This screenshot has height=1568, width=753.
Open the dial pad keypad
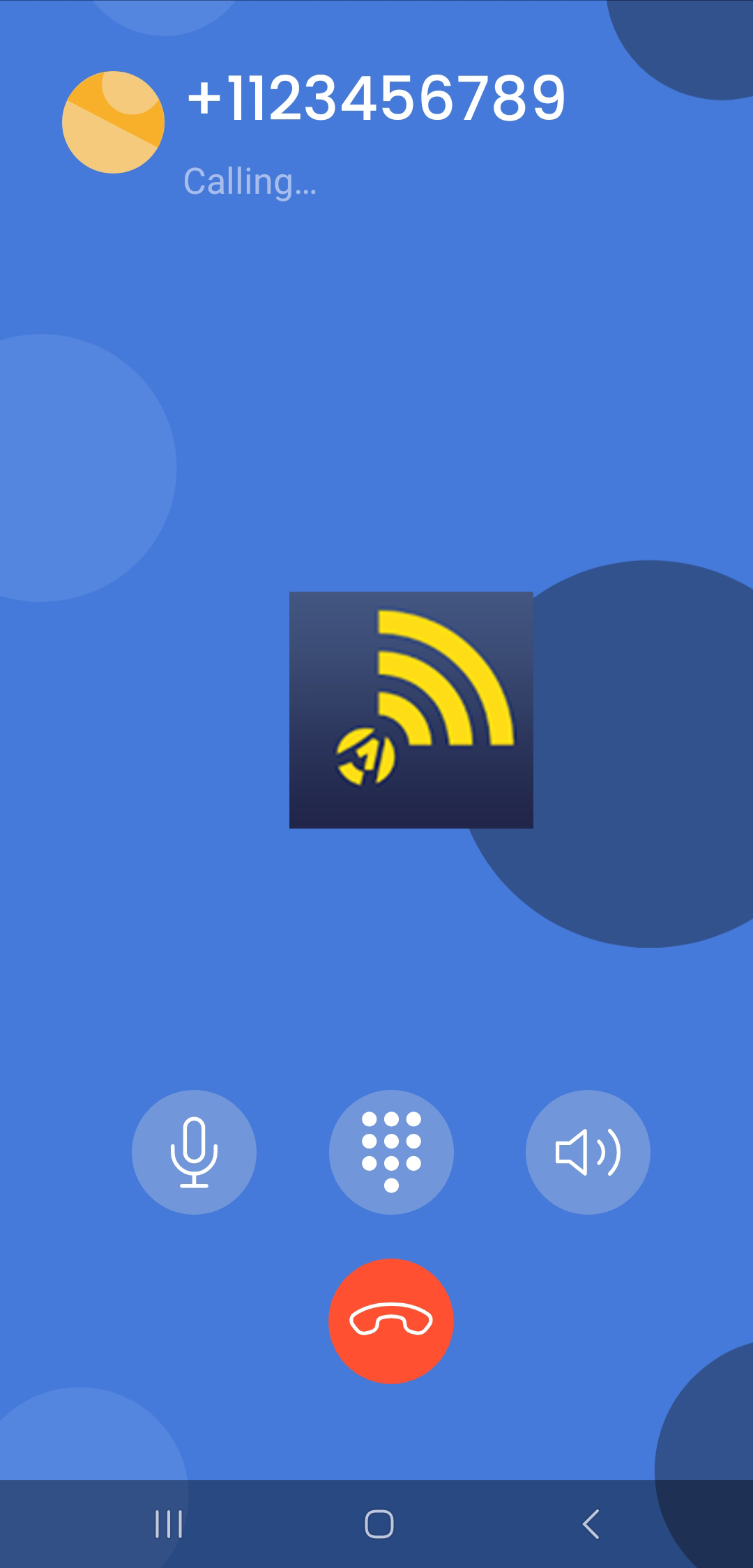pos(391,1152)
